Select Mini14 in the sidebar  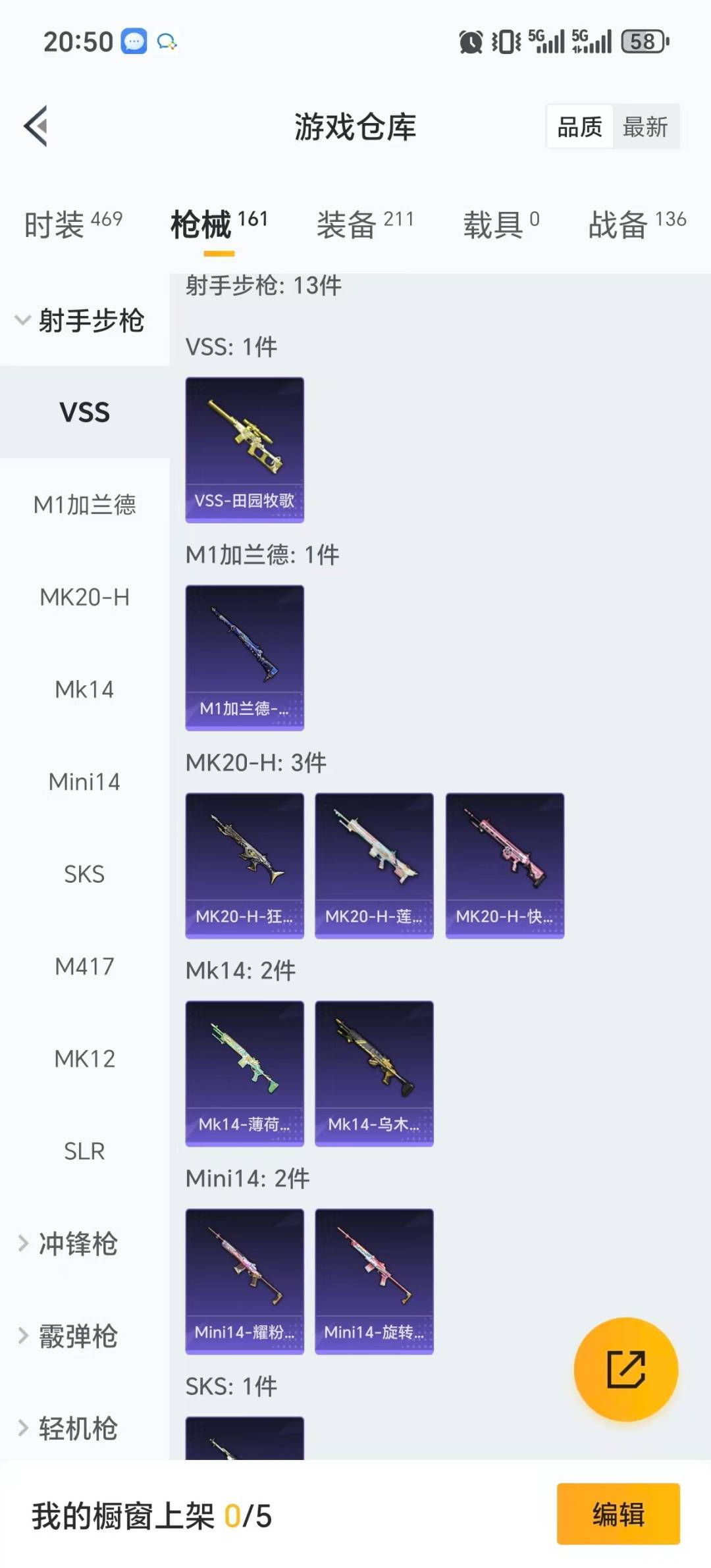tap(84, 782)
